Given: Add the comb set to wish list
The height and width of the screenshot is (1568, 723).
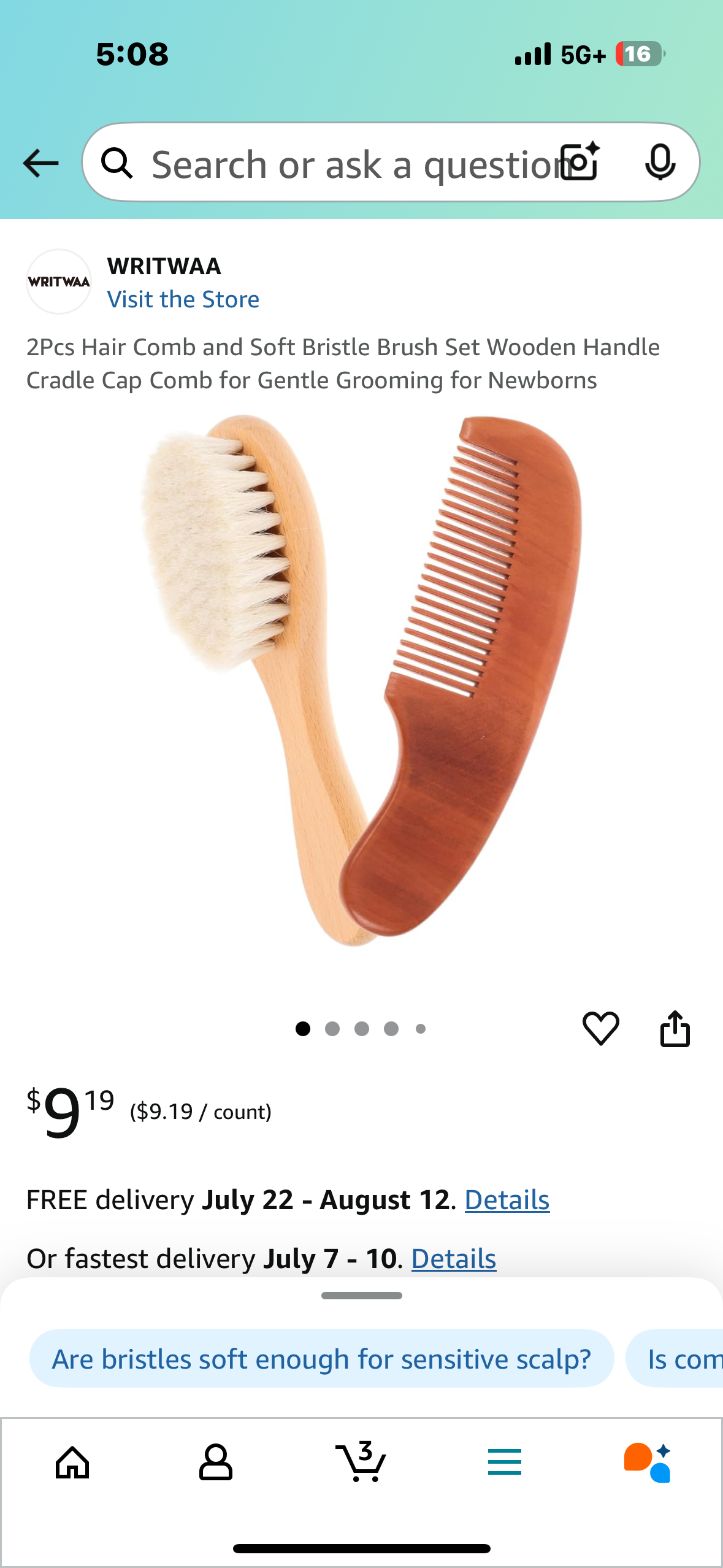Looking at the screenshot, I should tap(600, 1028).
